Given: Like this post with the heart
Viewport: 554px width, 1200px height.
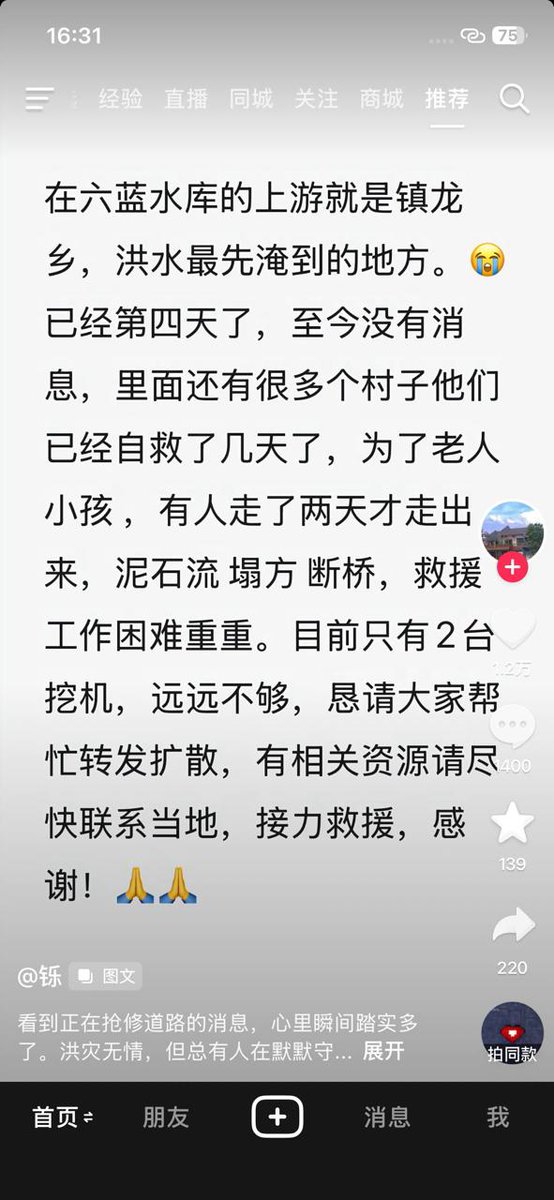Looking at the screenshot, I should click(x=513, y=630).
